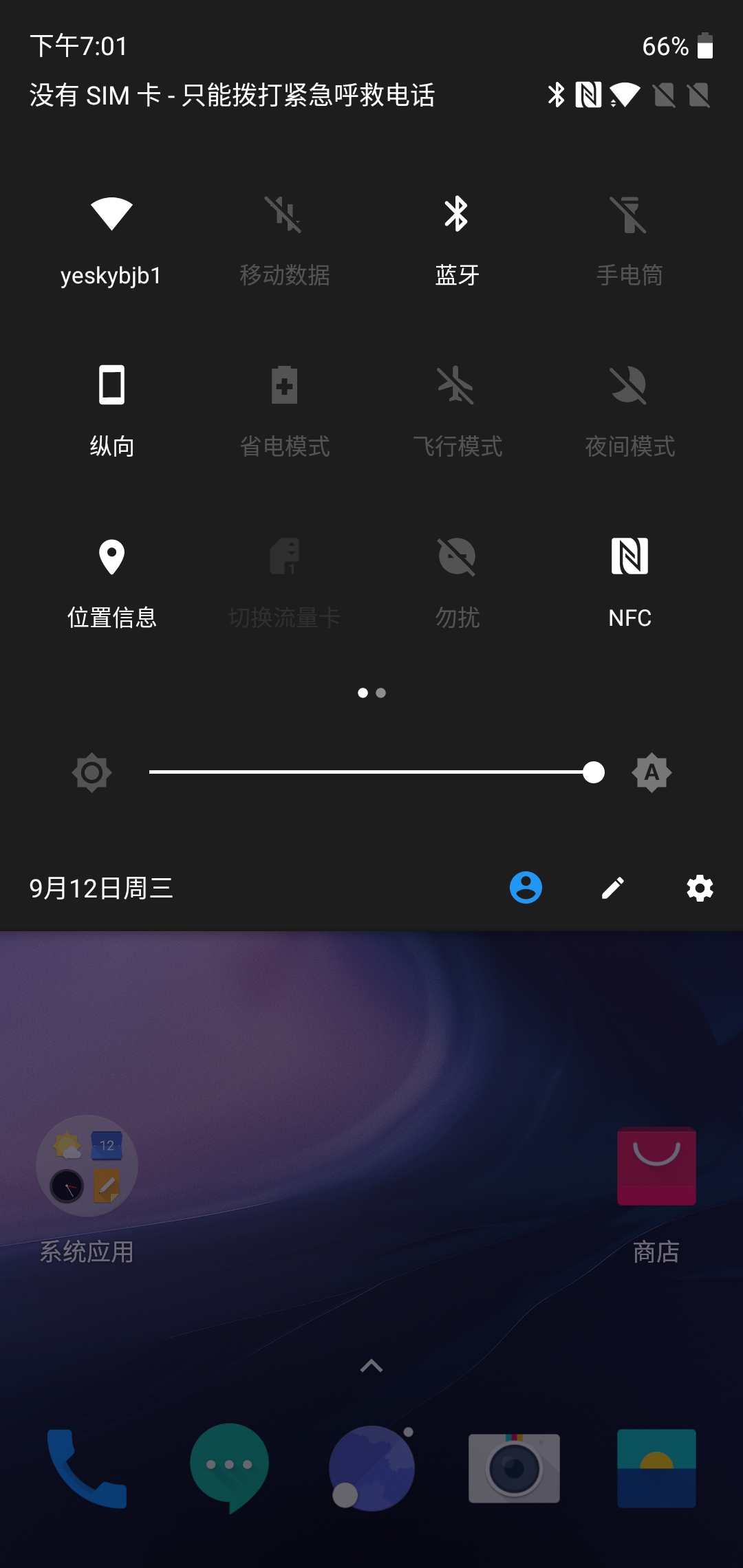Screen dimensions: 743x1568
Task: Enable 勿扰 do not disturb
Action: click(457, 557)
